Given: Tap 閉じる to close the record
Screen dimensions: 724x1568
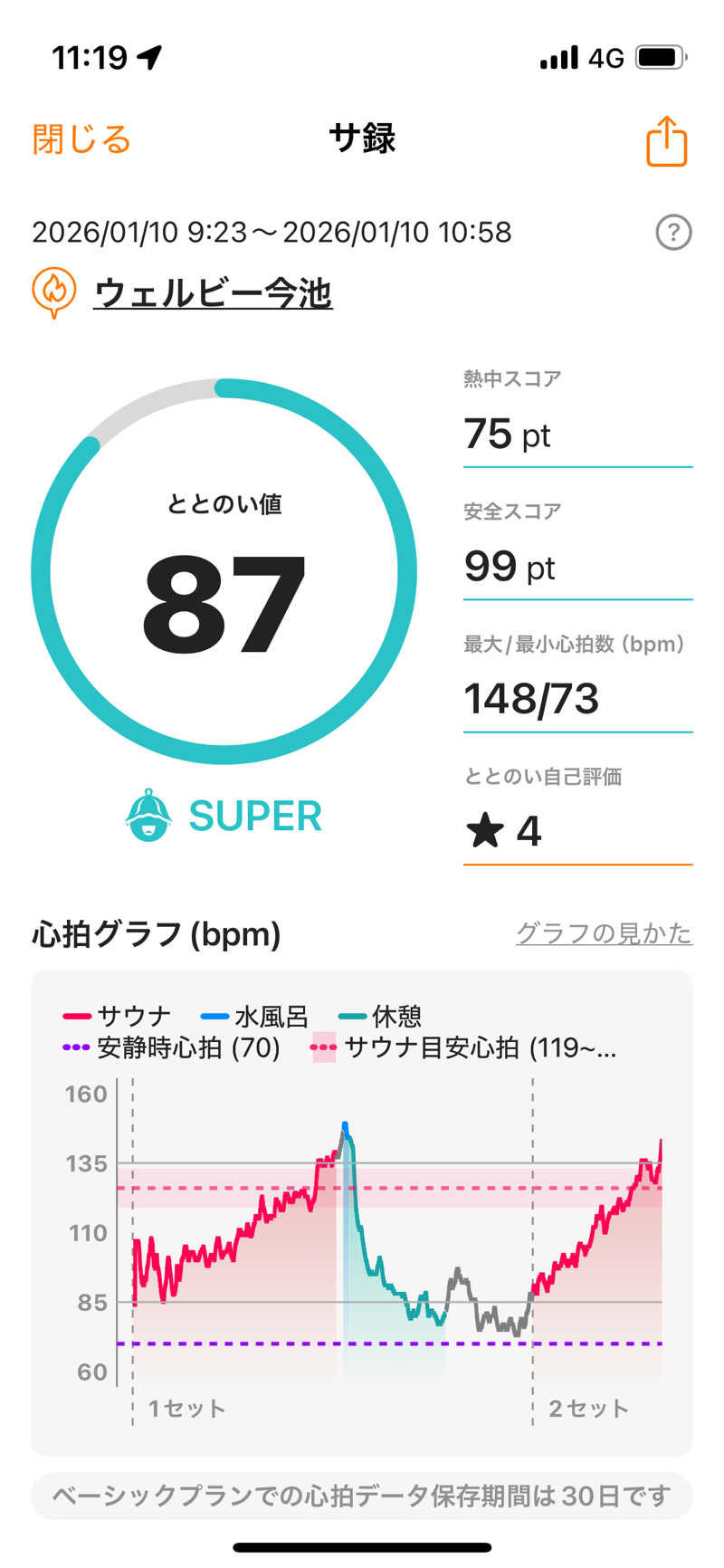Looking at the screenshot, I should (x=81, y=139).
